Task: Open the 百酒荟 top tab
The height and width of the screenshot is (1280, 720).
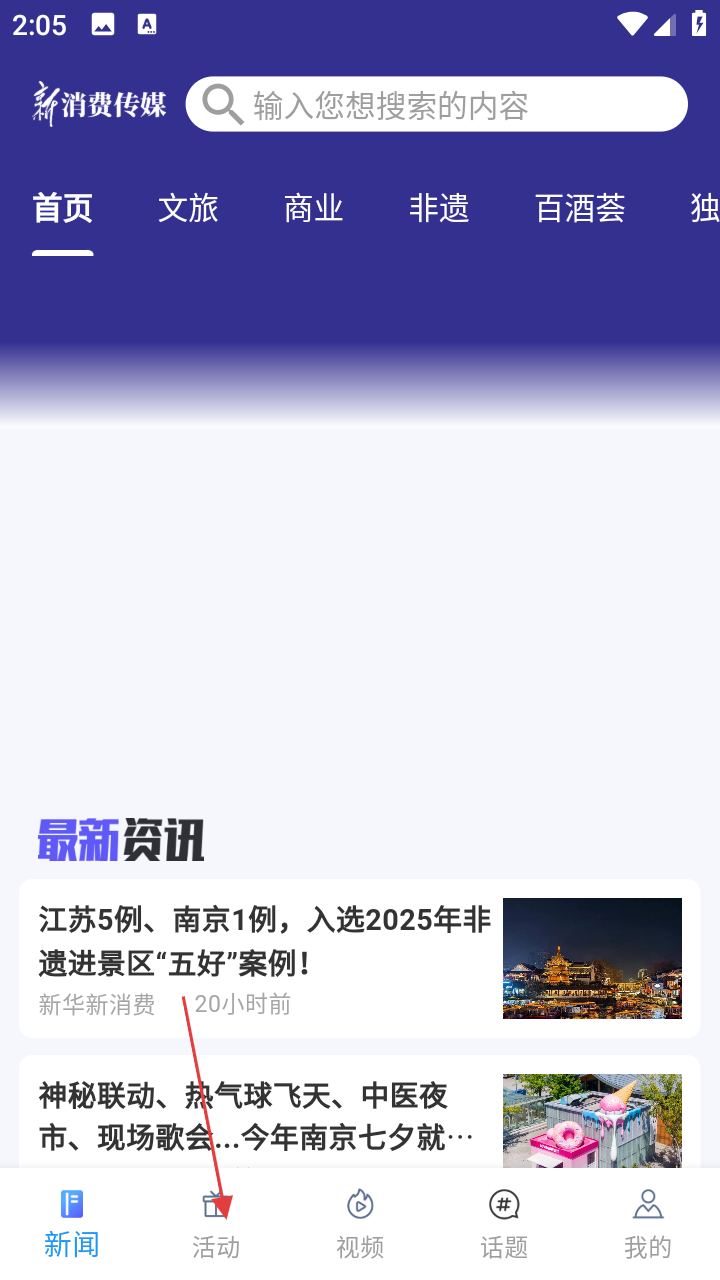Action: tap(580, 208)
